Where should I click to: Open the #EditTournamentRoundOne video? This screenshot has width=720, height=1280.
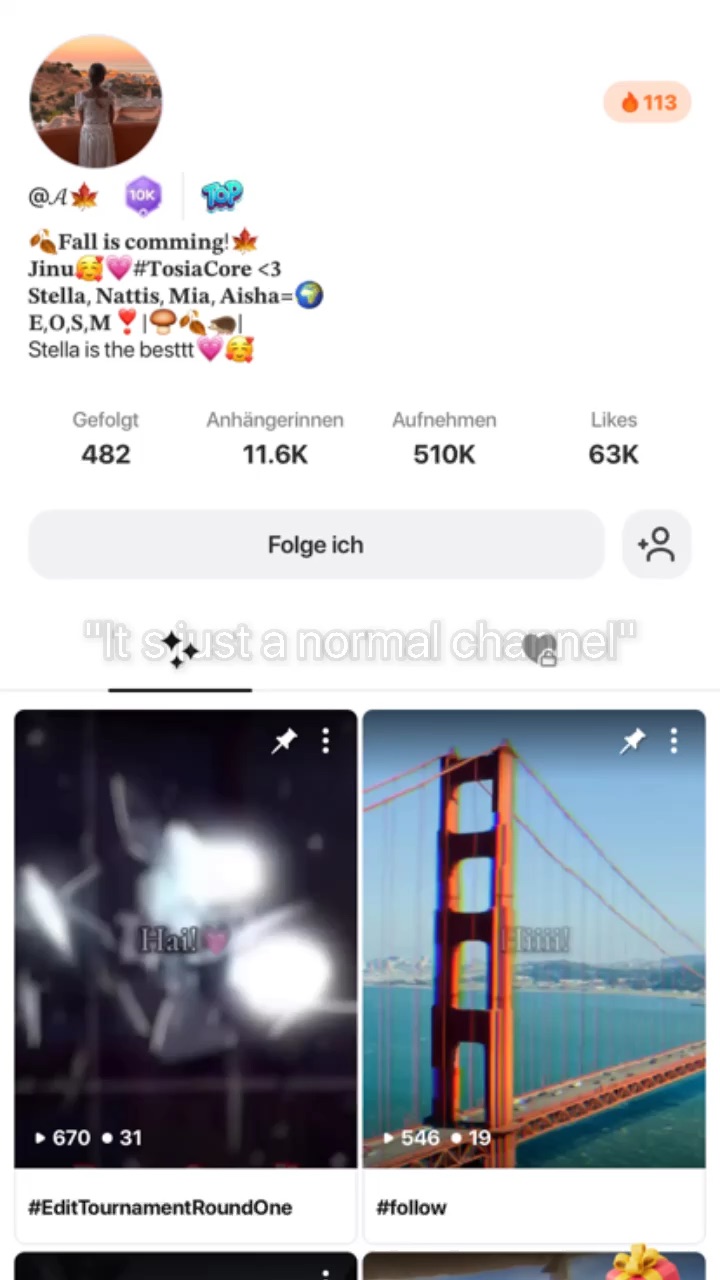(185, 940)
